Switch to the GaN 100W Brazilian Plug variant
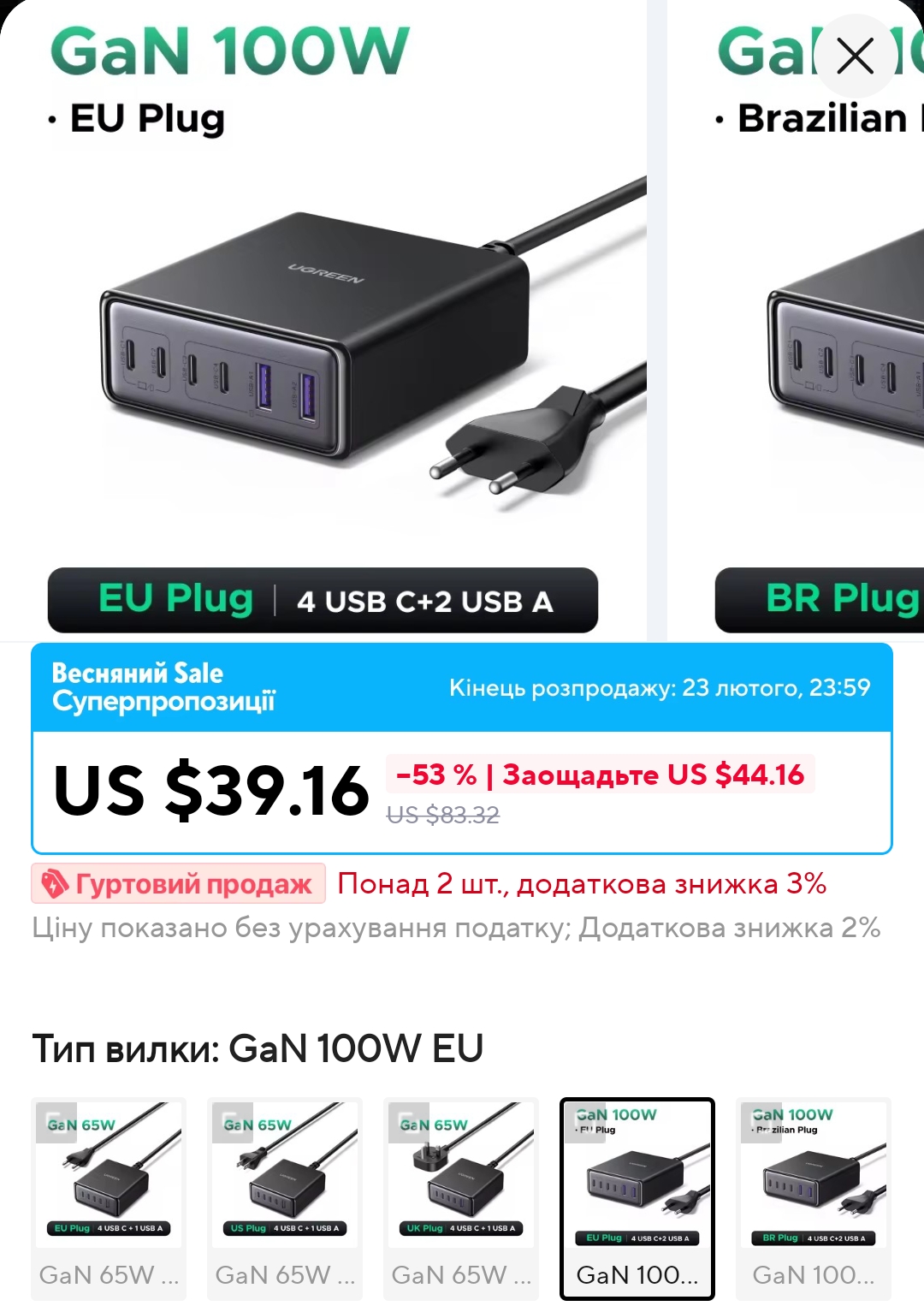This screenshot has height=1306, width=924. pos(814,1196)
